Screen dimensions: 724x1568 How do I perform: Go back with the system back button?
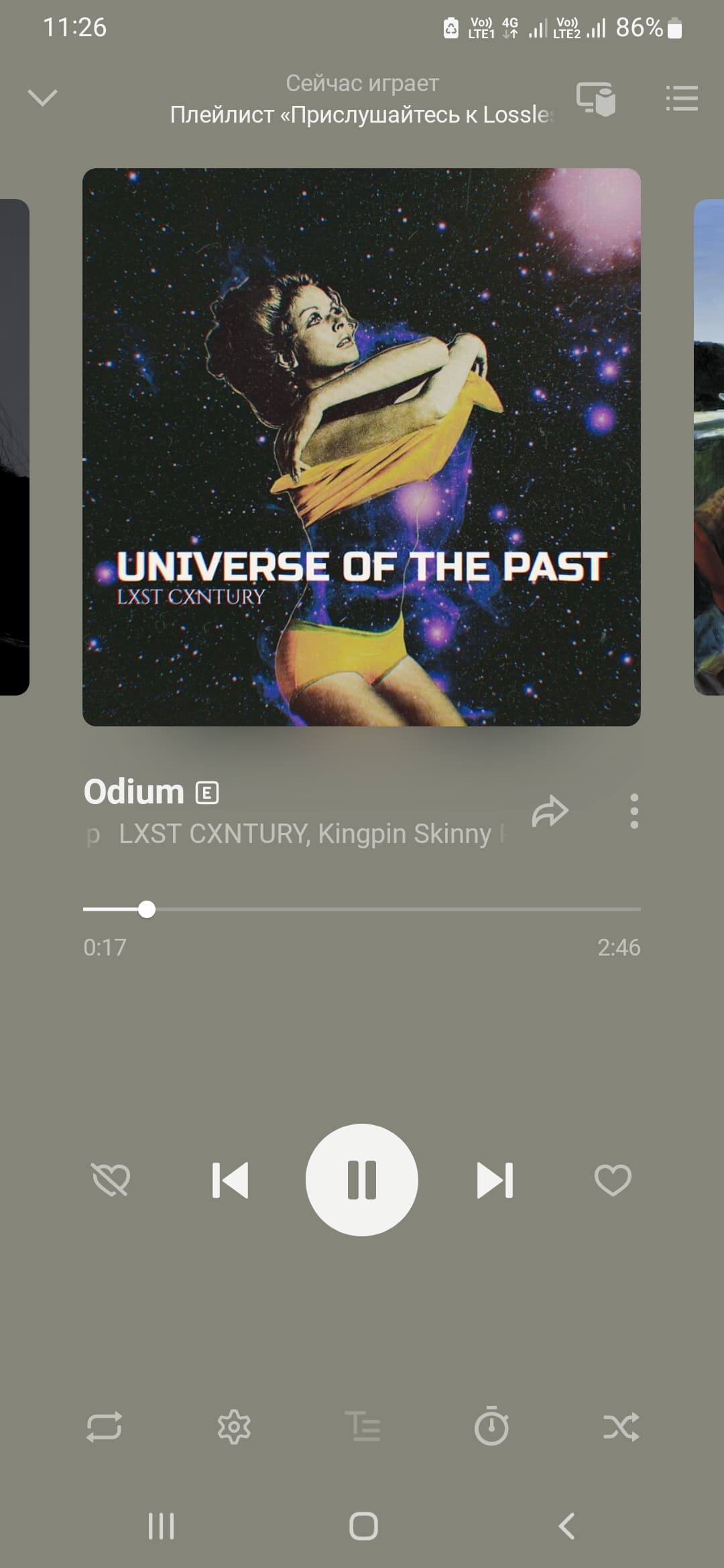pyautogui.click(x=566, y=1526)
